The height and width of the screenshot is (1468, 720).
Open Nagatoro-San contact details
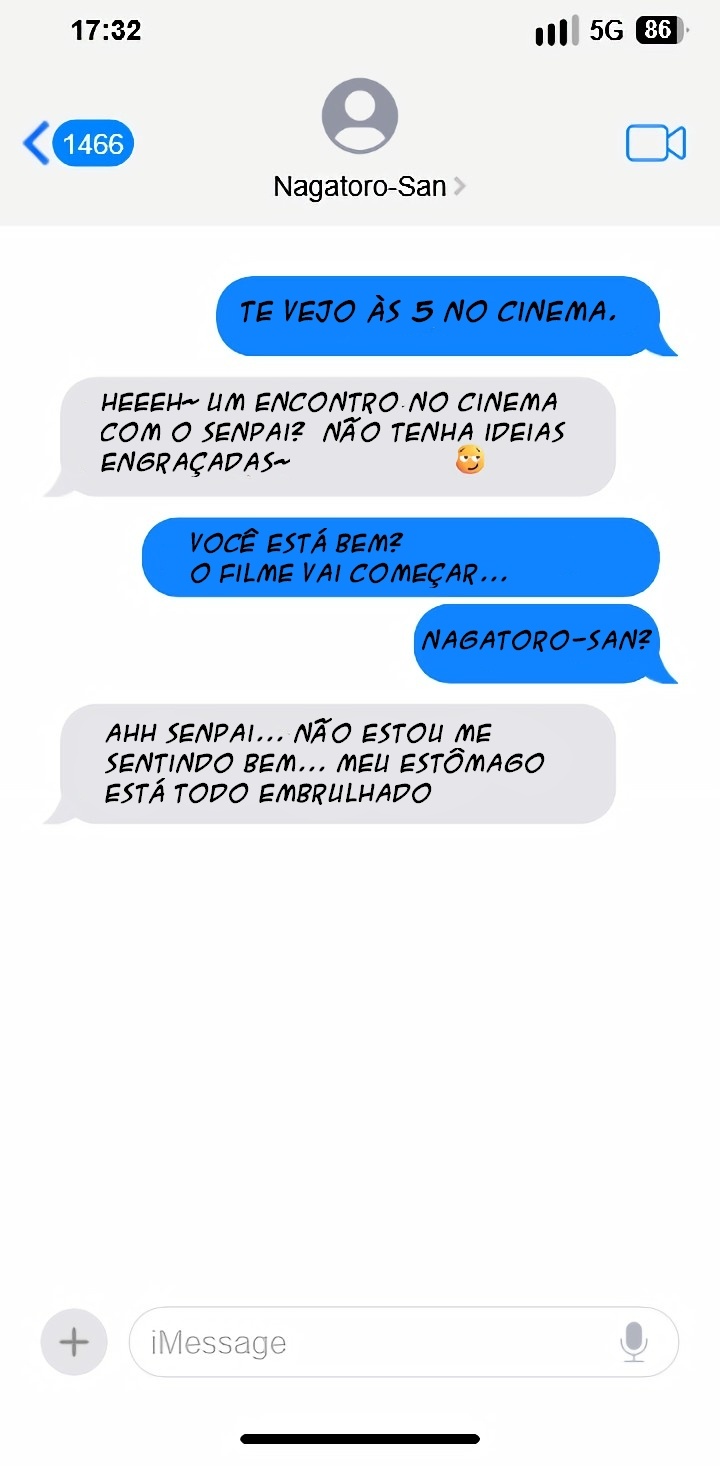coord(359,186)
